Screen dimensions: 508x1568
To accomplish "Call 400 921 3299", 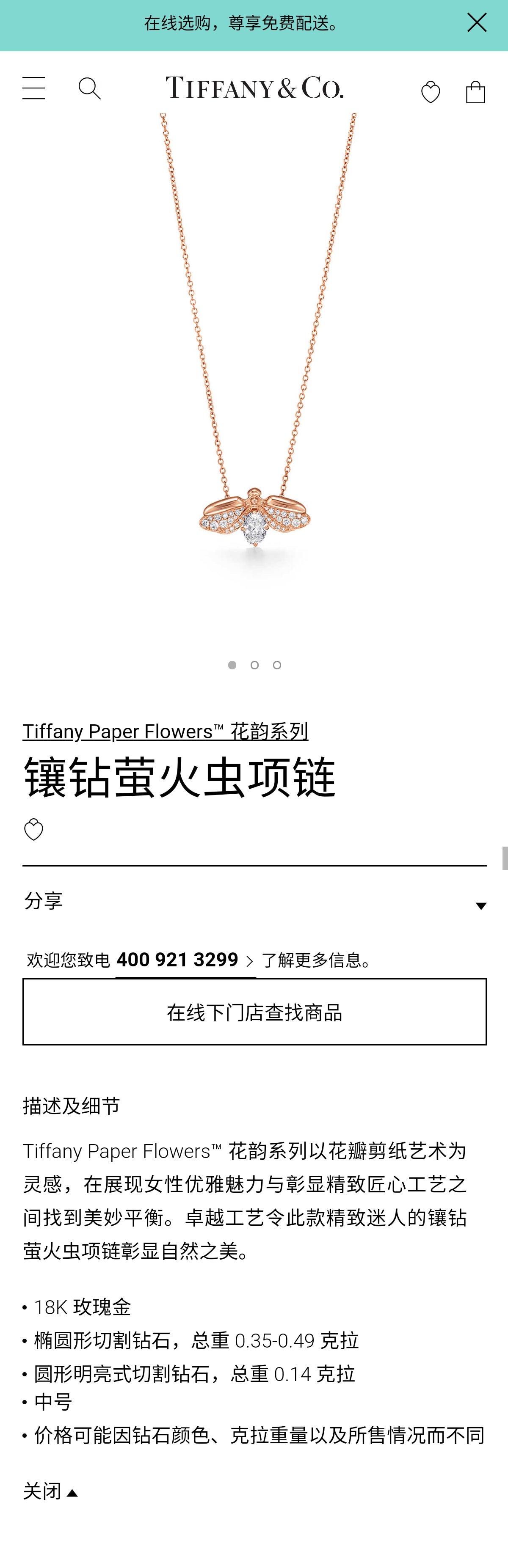I will (177, 960).
